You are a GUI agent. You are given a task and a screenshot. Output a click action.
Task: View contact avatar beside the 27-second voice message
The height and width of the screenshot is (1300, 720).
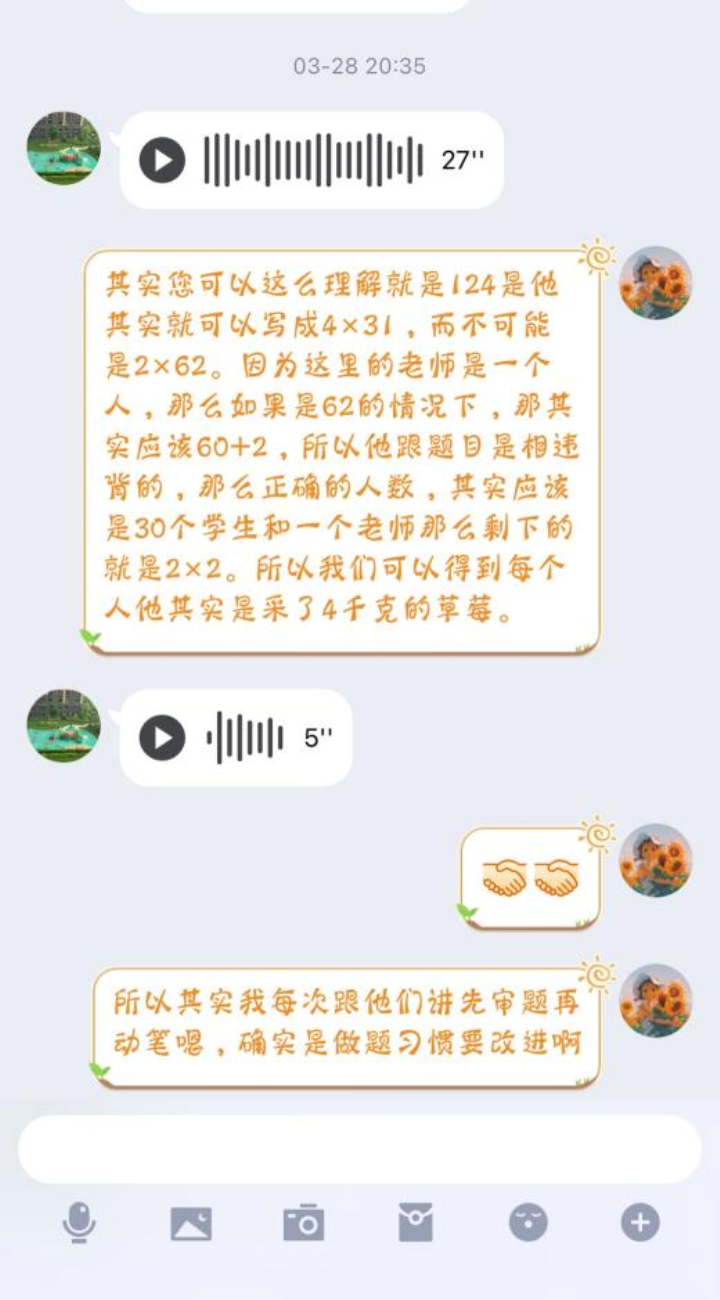coord(63,148)
